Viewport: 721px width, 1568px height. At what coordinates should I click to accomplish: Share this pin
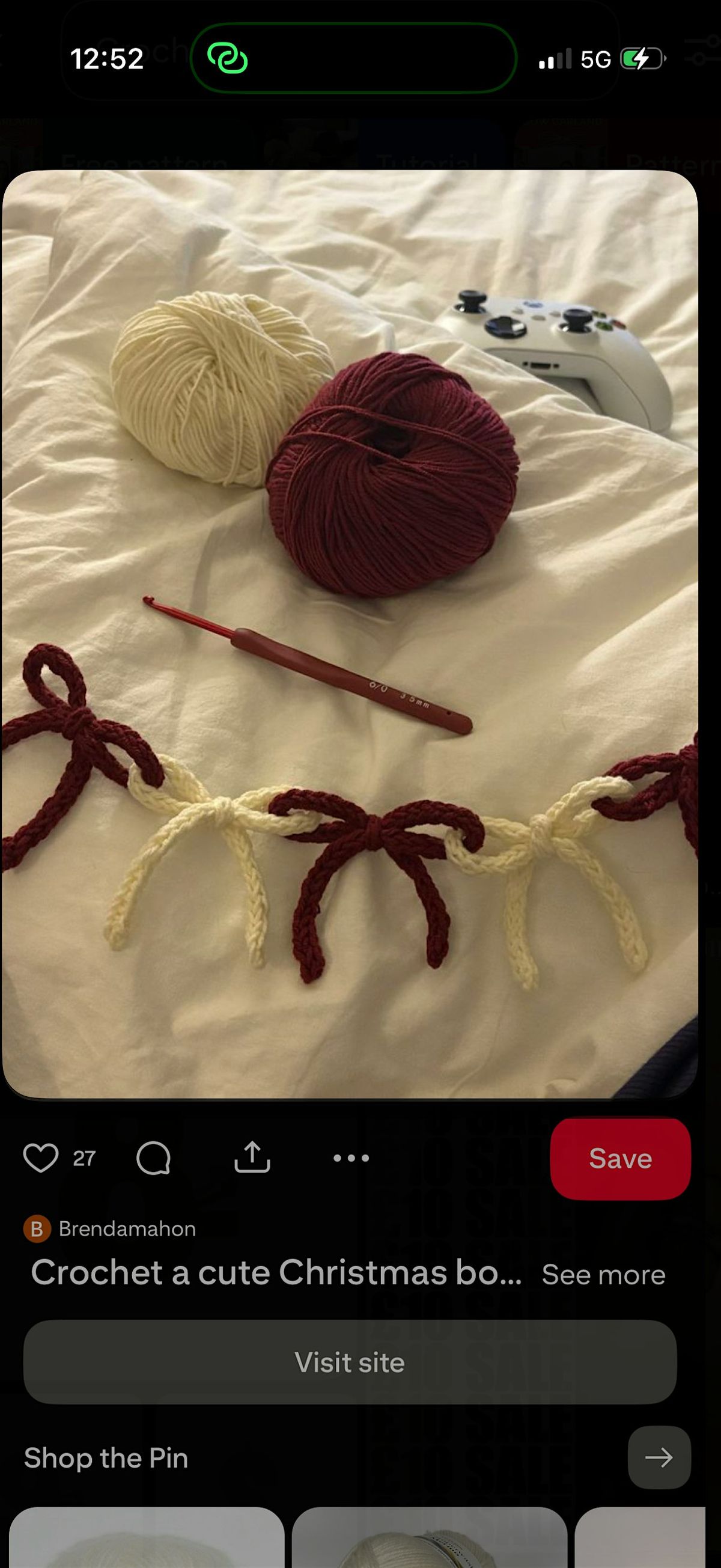(252, 1157)
